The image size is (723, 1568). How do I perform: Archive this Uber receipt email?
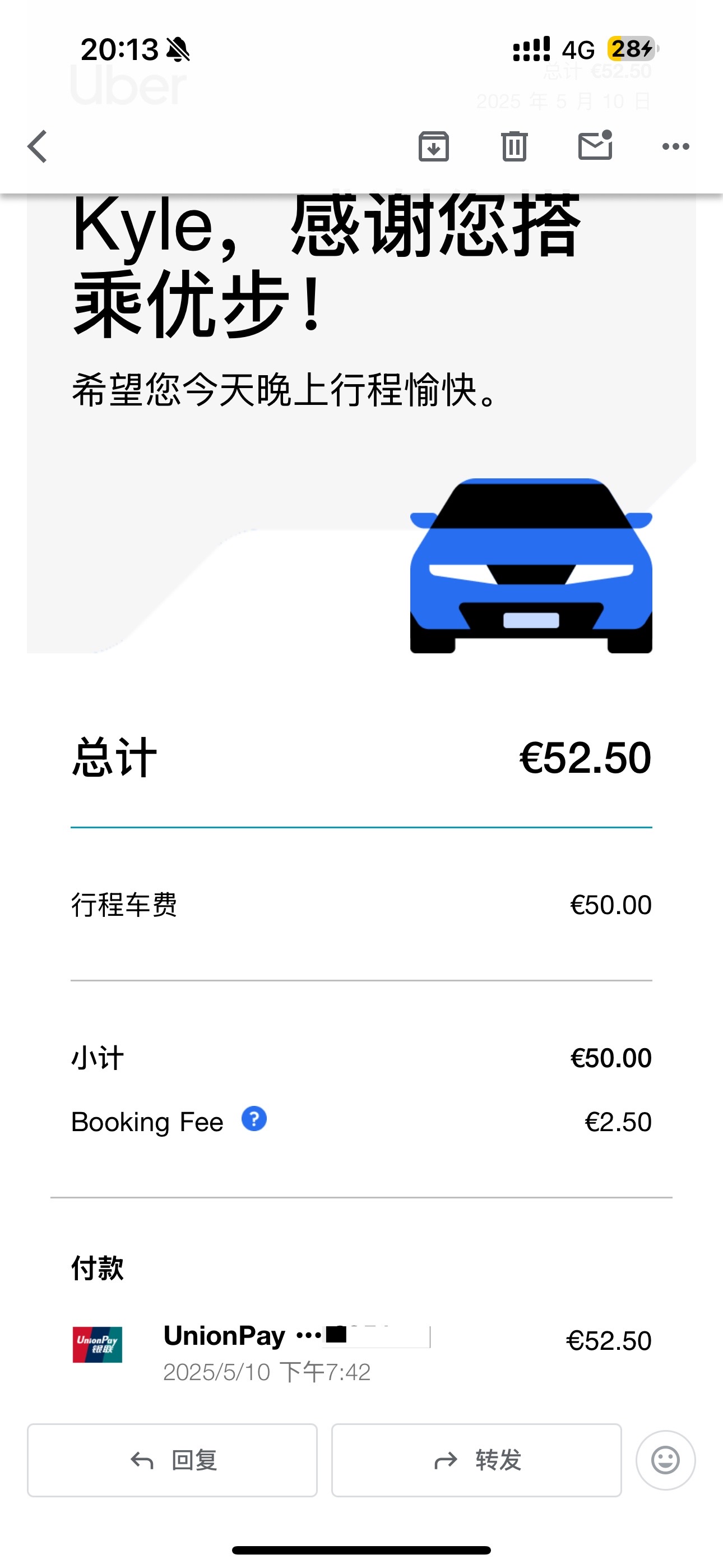pyautogui.click(x=434, y=147)
